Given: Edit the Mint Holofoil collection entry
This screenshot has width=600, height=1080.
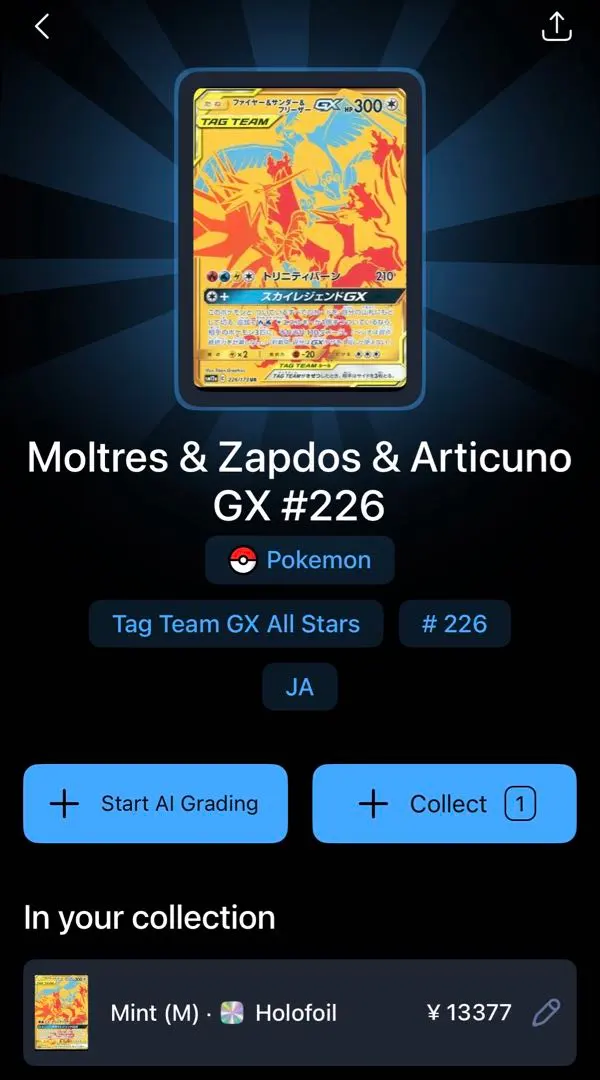Looking at the screenshot, I should click(546, 1013).
